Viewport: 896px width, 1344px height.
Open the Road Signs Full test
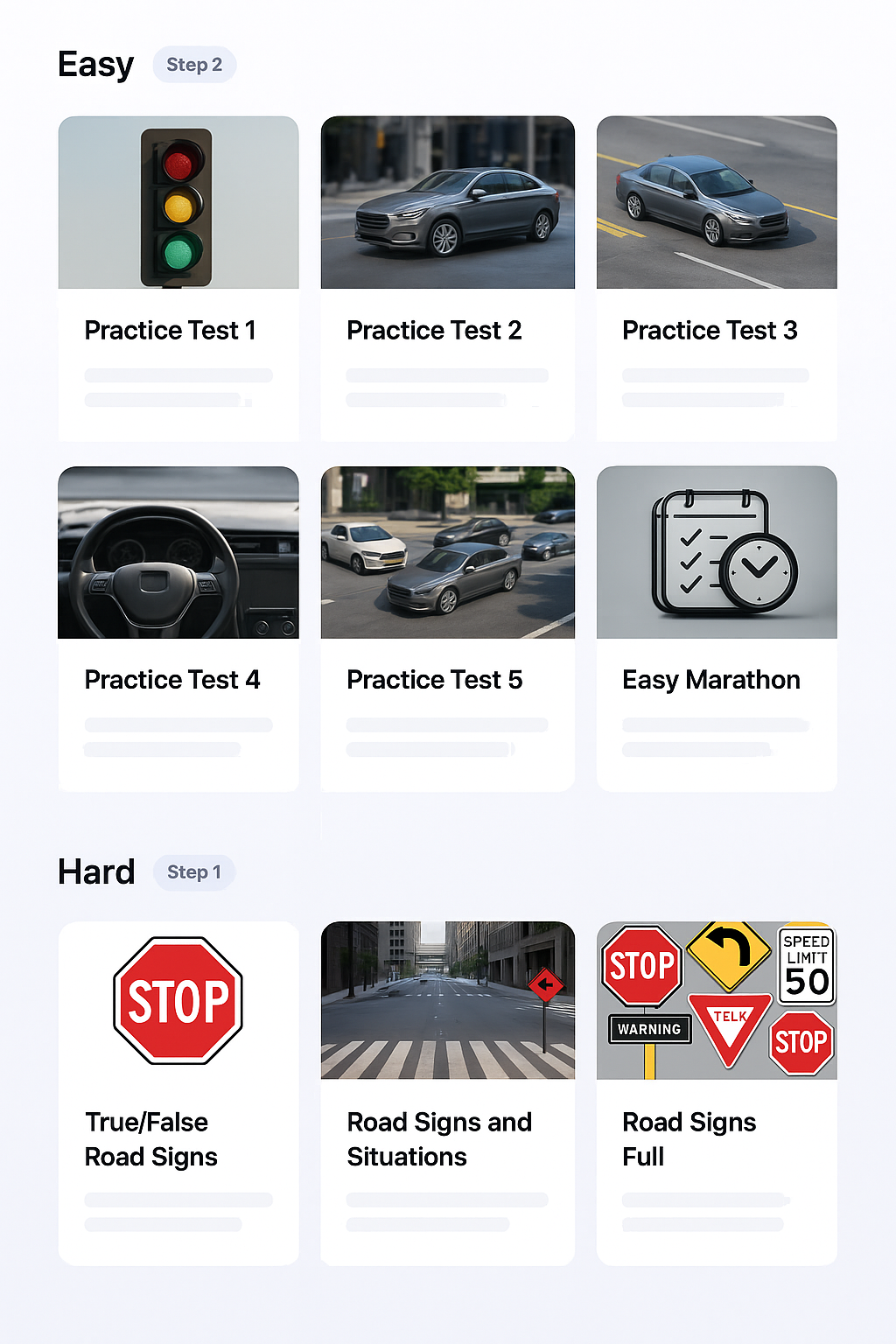point(716,1092)
